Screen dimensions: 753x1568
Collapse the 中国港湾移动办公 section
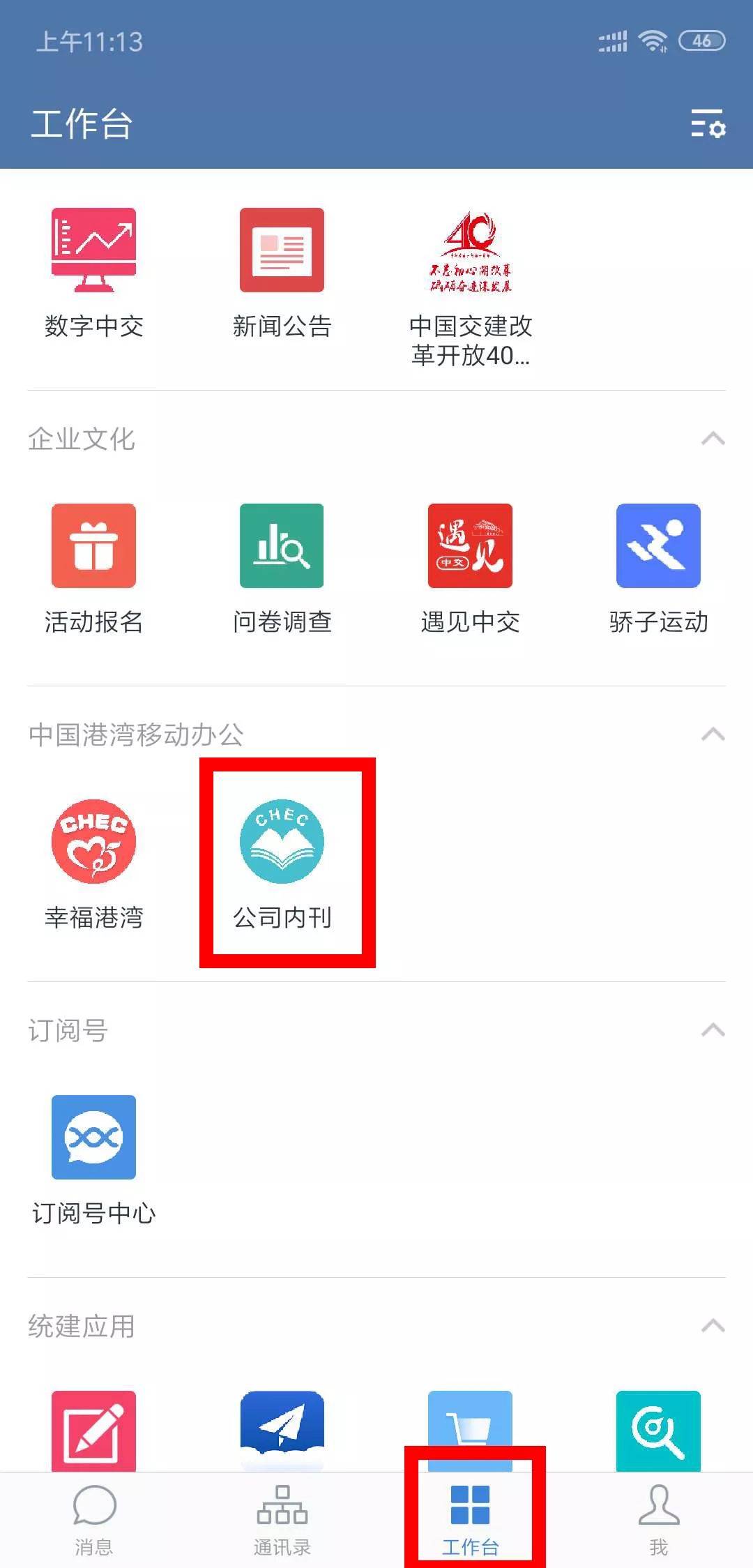click(x=713, y=734)
